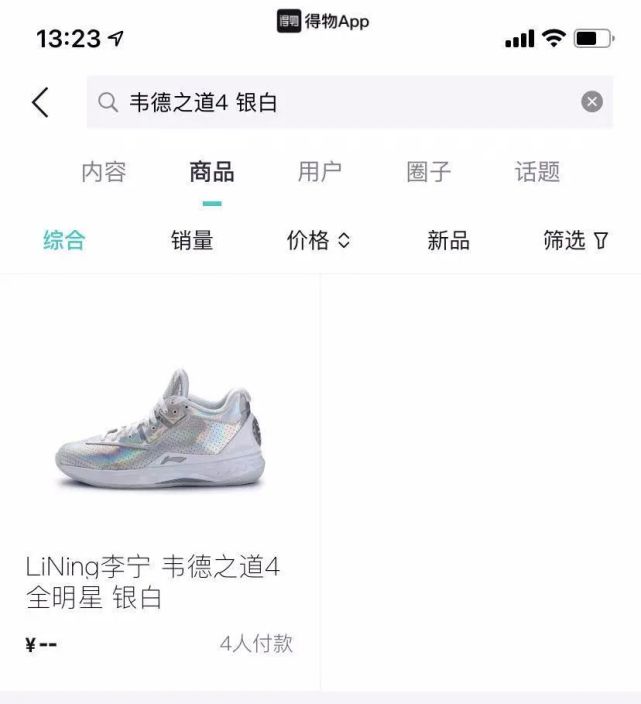
Task: Go back using the back arrow
Action: tap(40, 102)
